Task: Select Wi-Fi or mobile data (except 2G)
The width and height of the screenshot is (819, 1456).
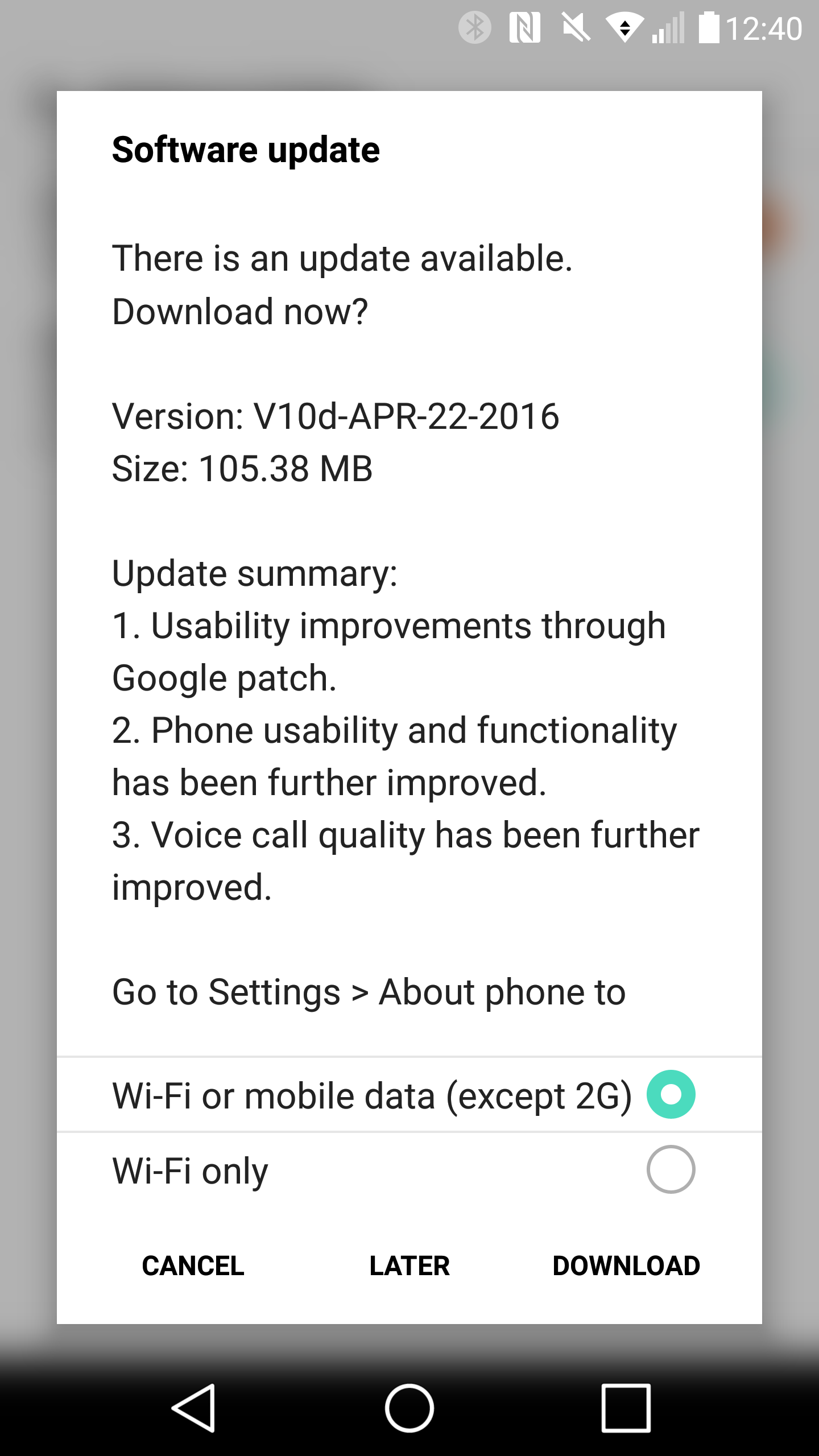Action: click(409, 1095)
